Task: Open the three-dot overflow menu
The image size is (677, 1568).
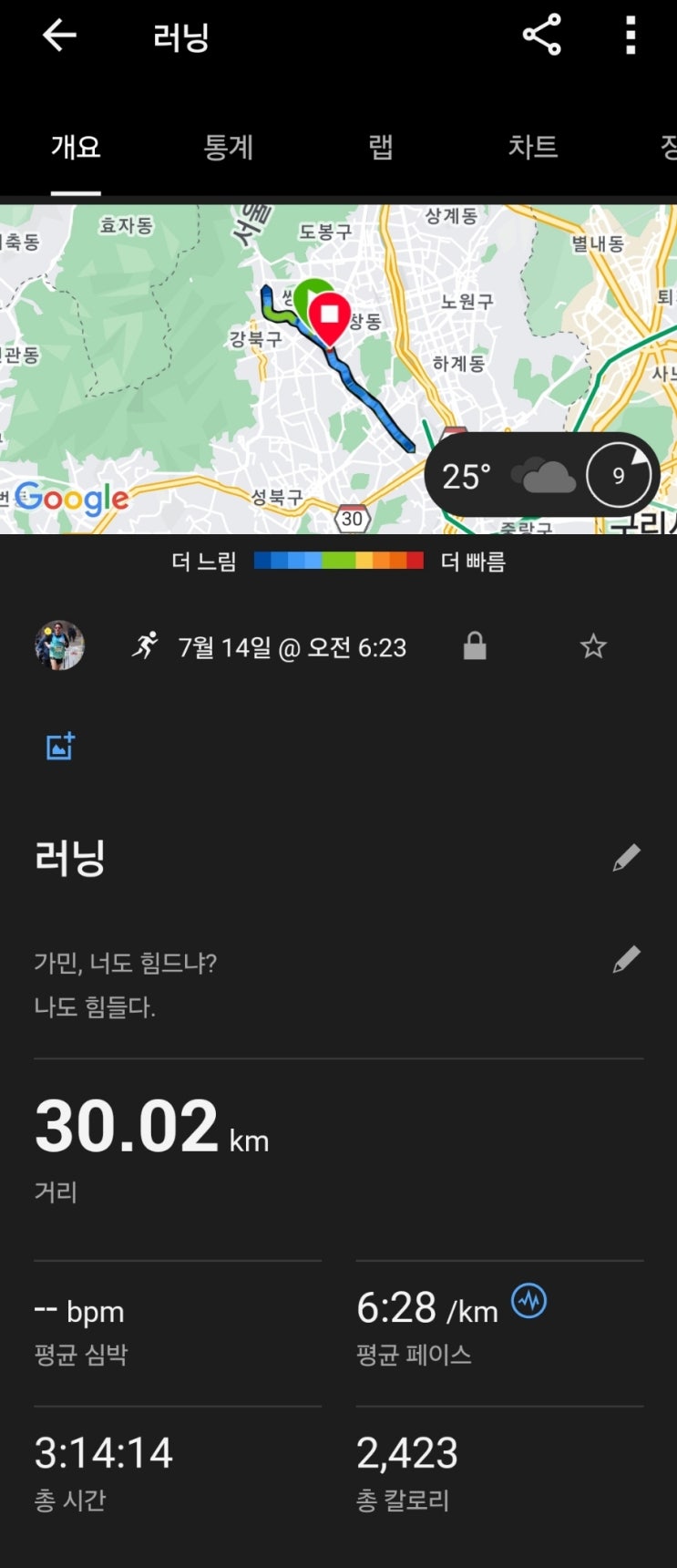Action: tap(630, 36)
